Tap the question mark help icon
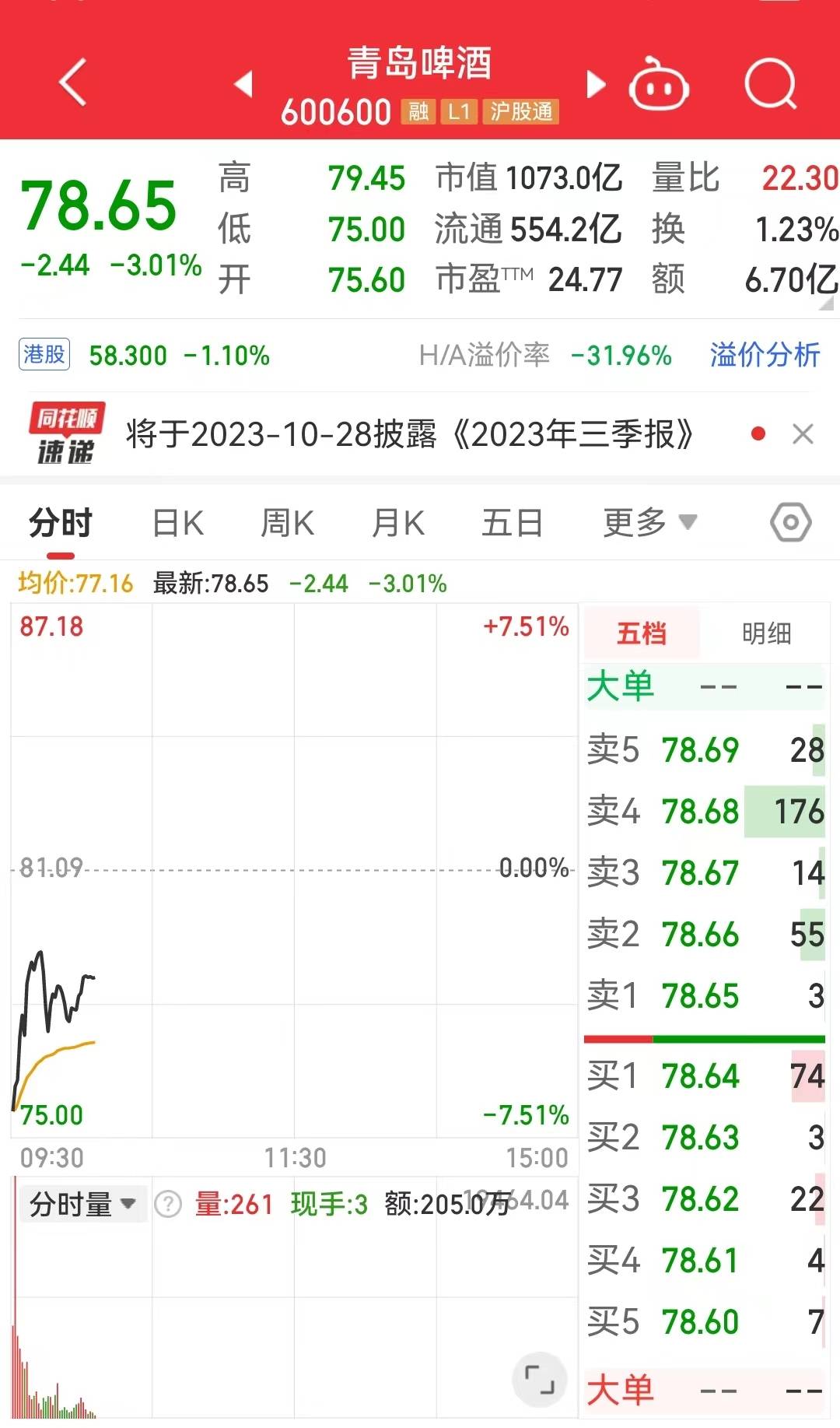The width and height of the screenshot is (840, 1428). (168, 1205)
